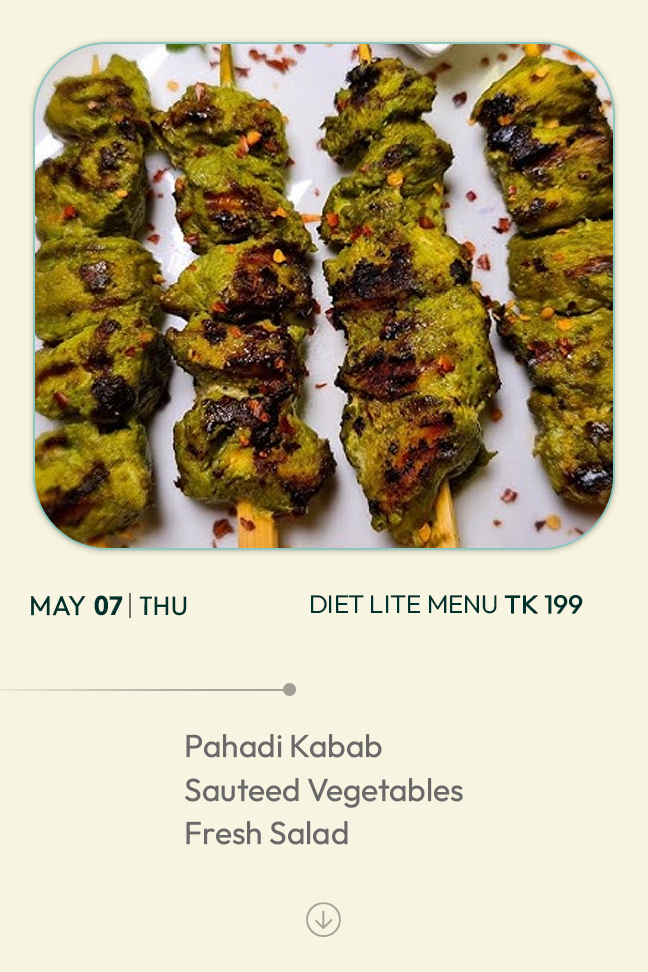Open the Pahadi Kabab menu photo

click(x=324, y=296)
